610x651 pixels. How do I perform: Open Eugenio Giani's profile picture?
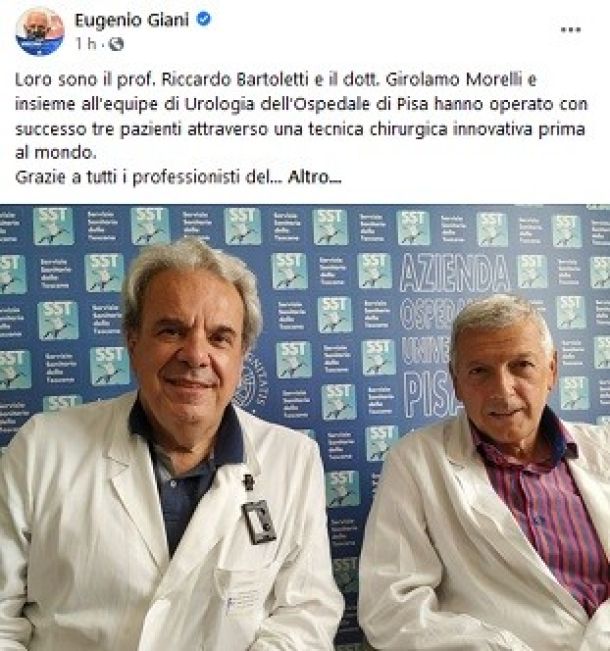pos(40,31)
